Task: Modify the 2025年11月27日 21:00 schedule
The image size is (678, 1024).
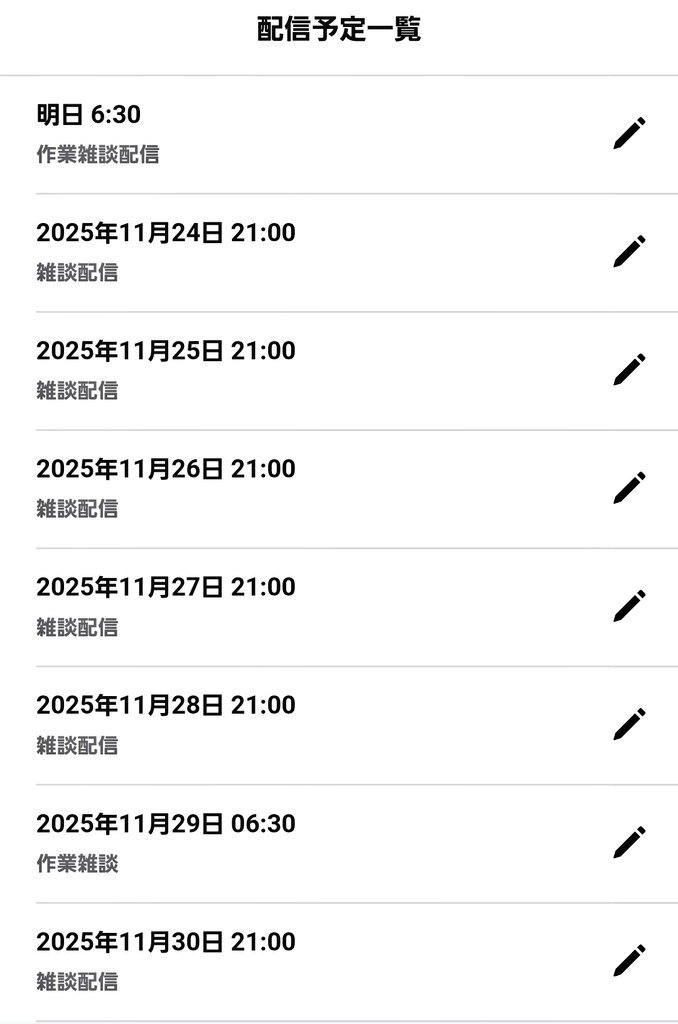Action: pos(629,605)
